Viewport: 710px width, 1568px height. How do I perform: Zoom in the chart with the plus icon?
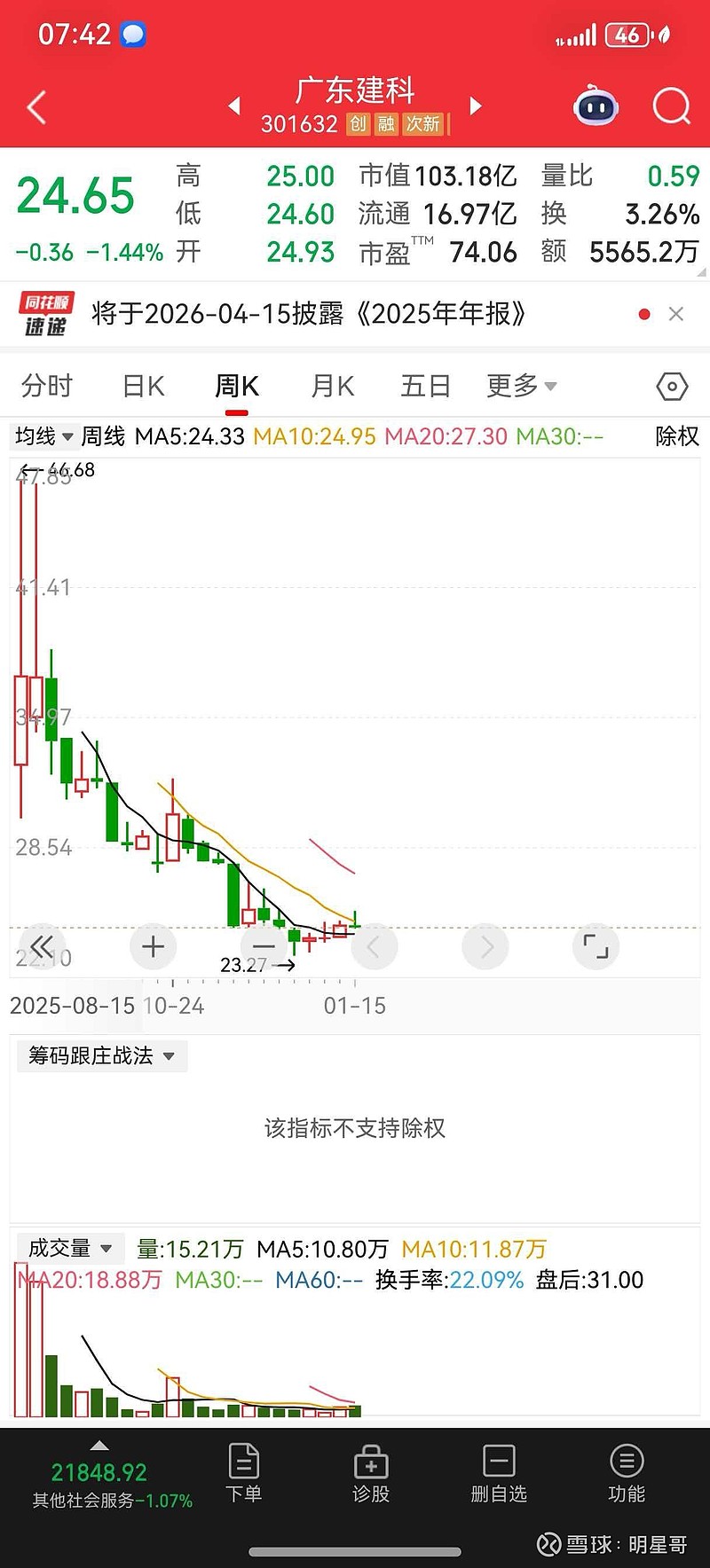[x=153, y=946]
